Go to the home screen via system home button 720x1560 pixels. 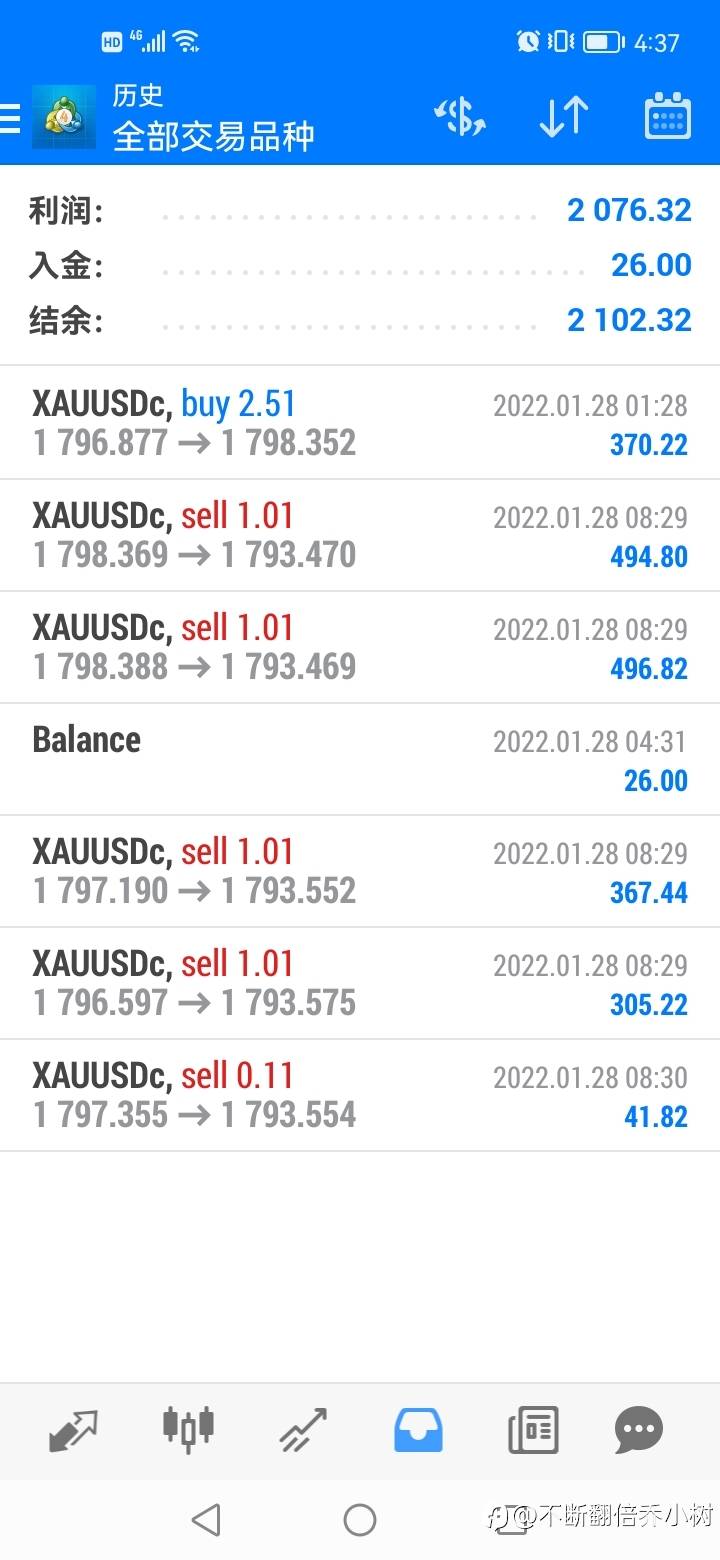pos(360,1520)
